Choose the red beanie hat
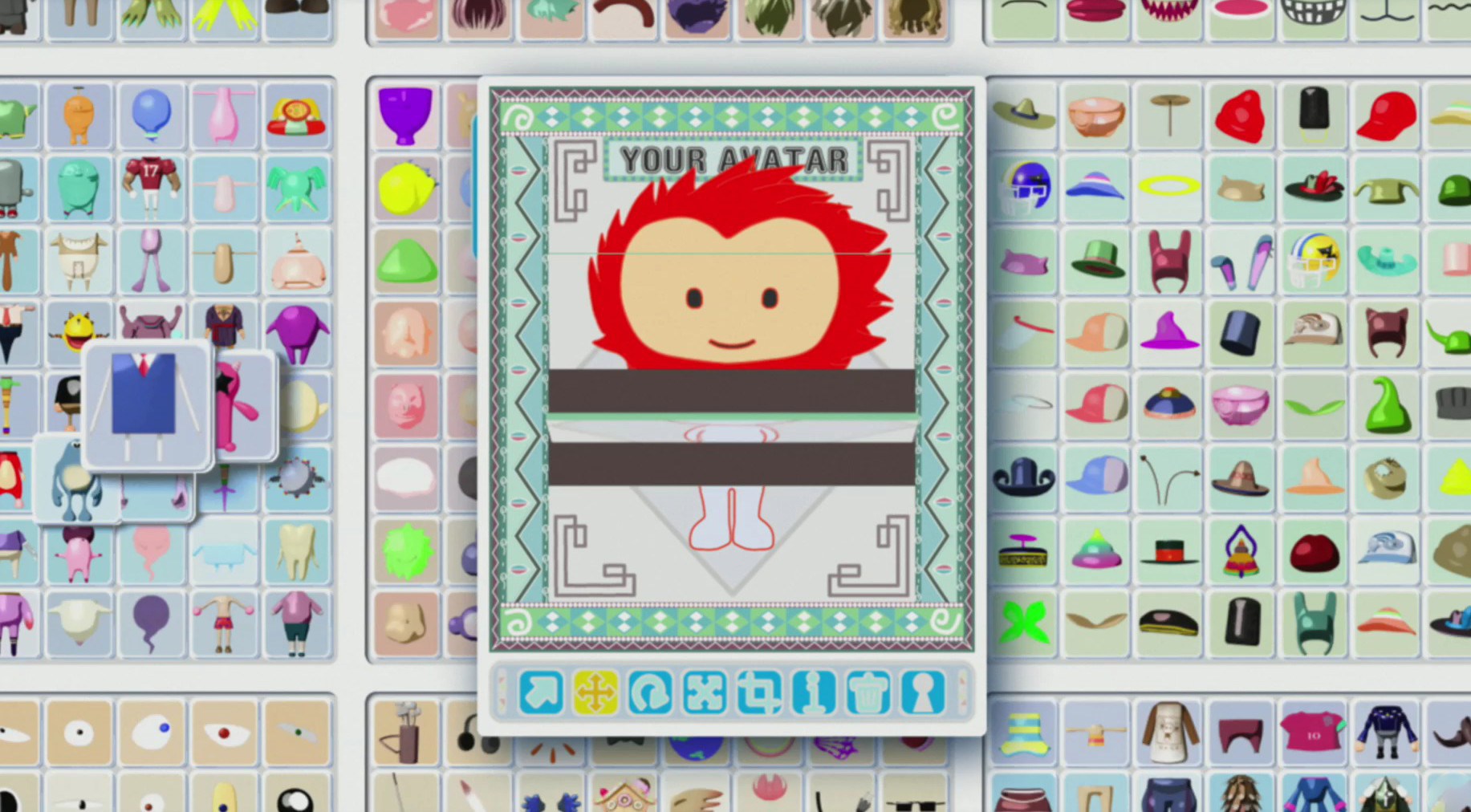 tap(1240, 117)
